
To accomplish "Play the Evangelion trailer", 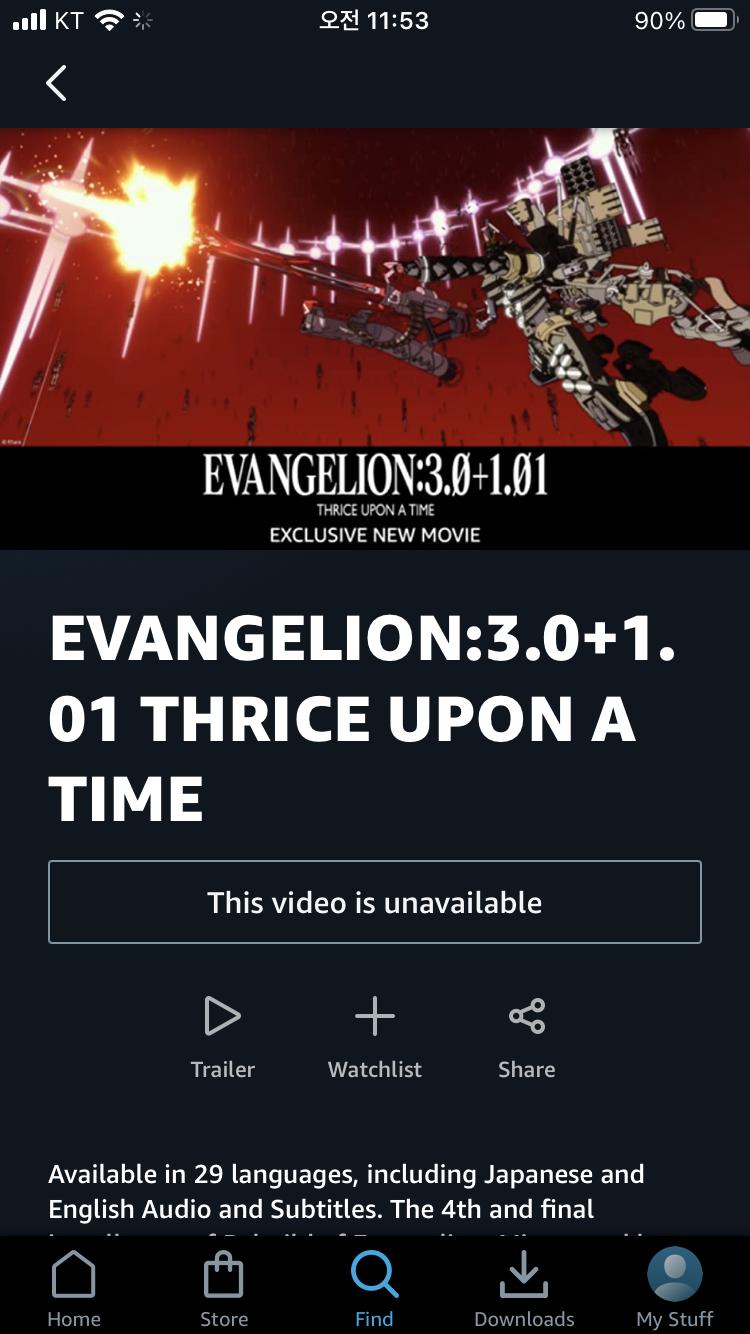I will point(222,1035).
